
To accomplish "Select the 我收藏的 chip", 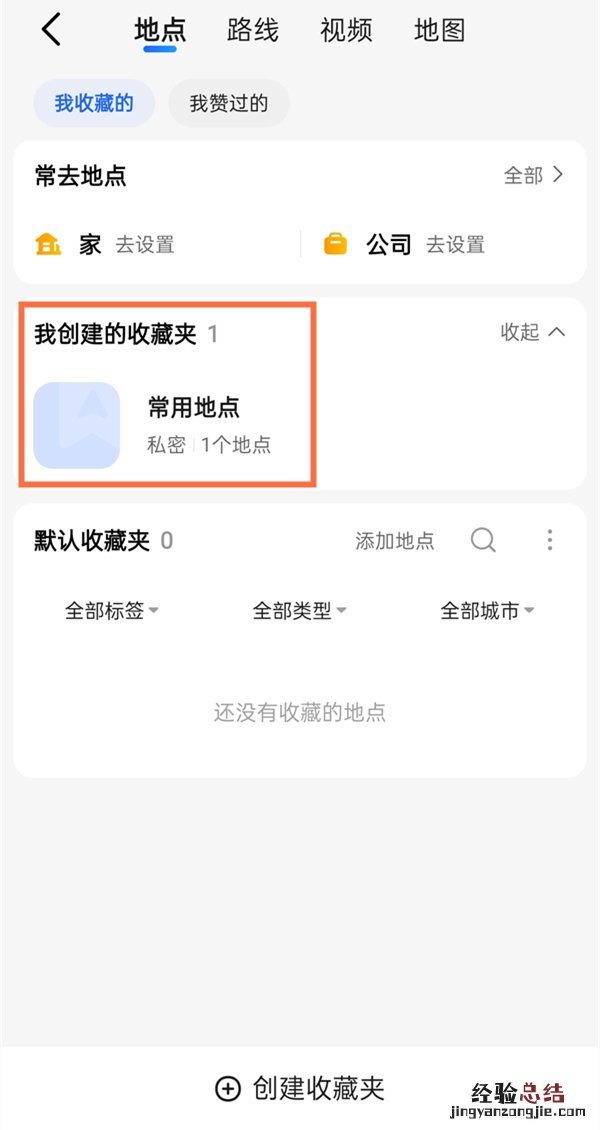I will point(94,104).
